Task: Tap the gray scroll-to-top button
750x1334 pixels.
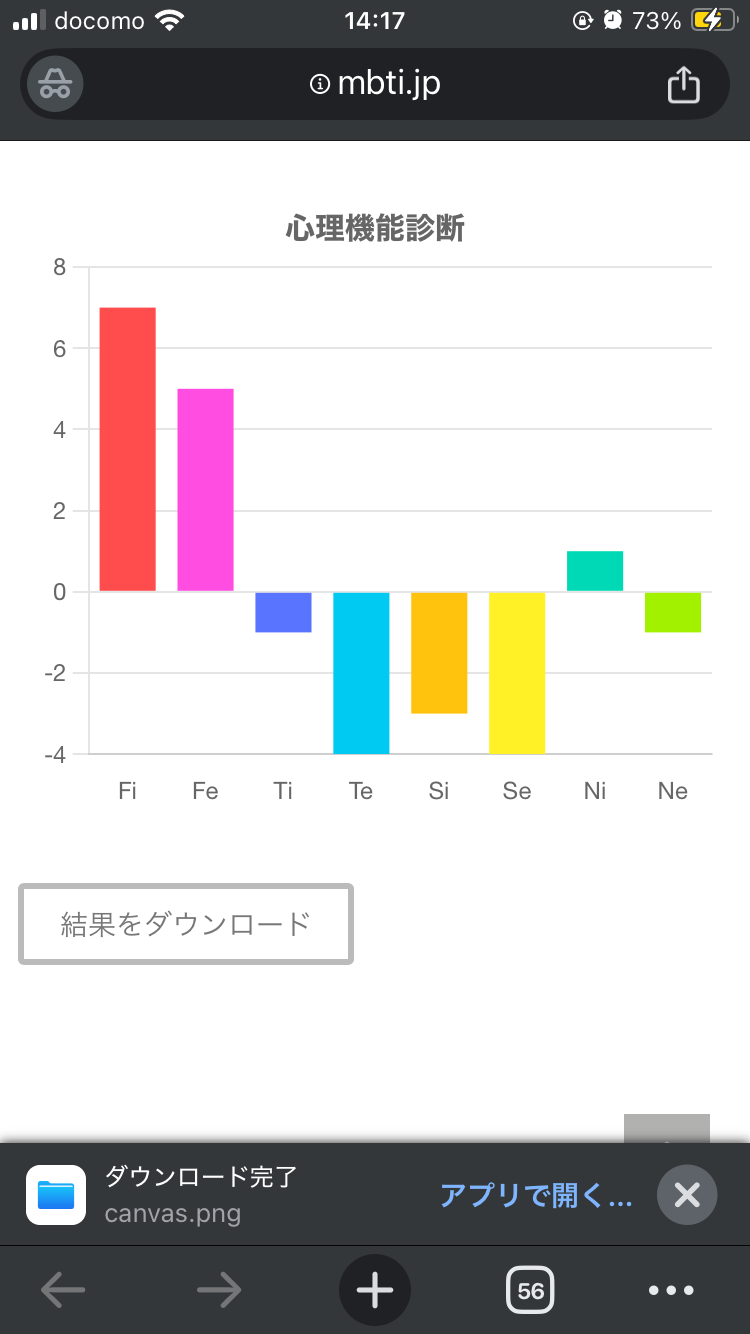Action: point(667,1128)
